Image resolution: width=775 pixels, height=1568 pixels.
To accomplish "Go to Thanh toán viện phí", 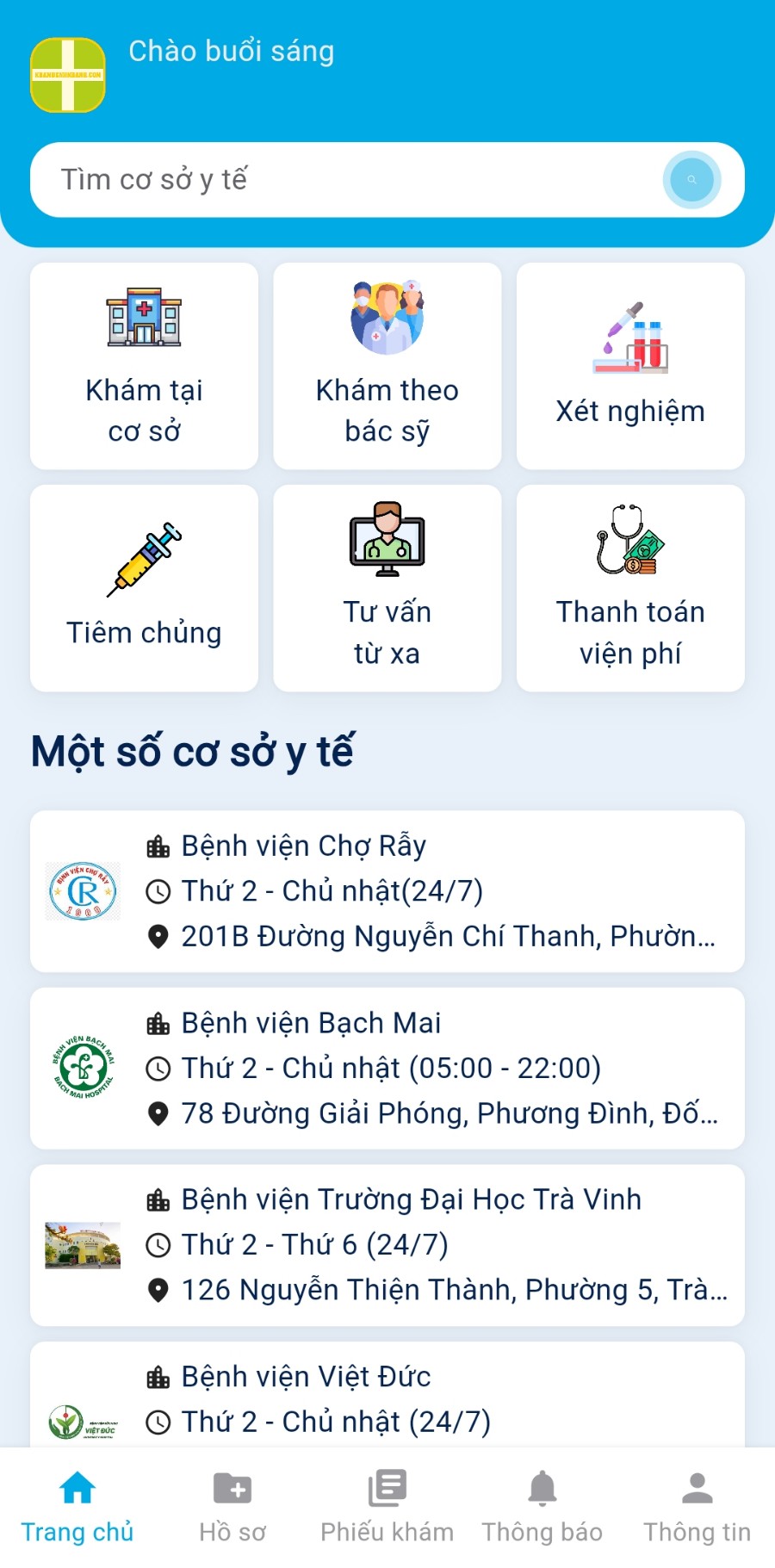I will (630, 588).
